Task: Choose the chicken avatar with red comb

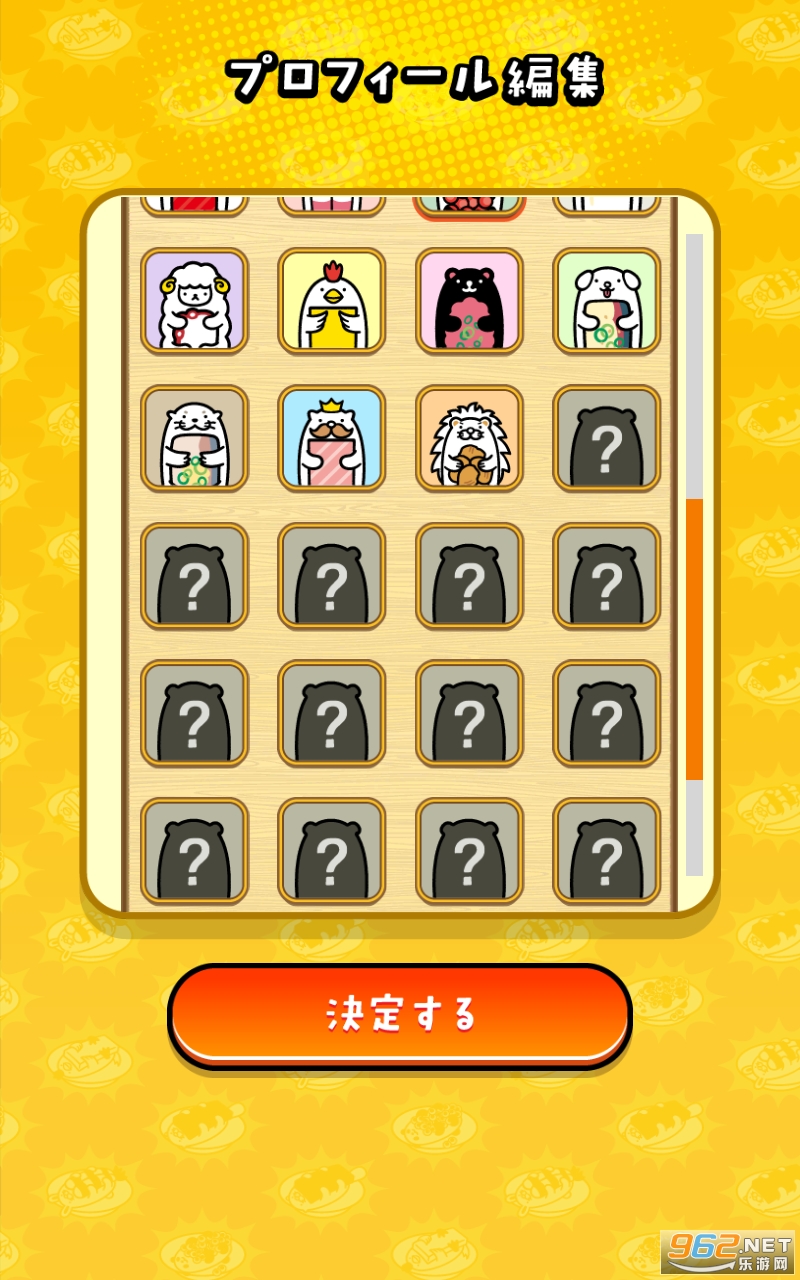Action: click(x=332, y=301)
